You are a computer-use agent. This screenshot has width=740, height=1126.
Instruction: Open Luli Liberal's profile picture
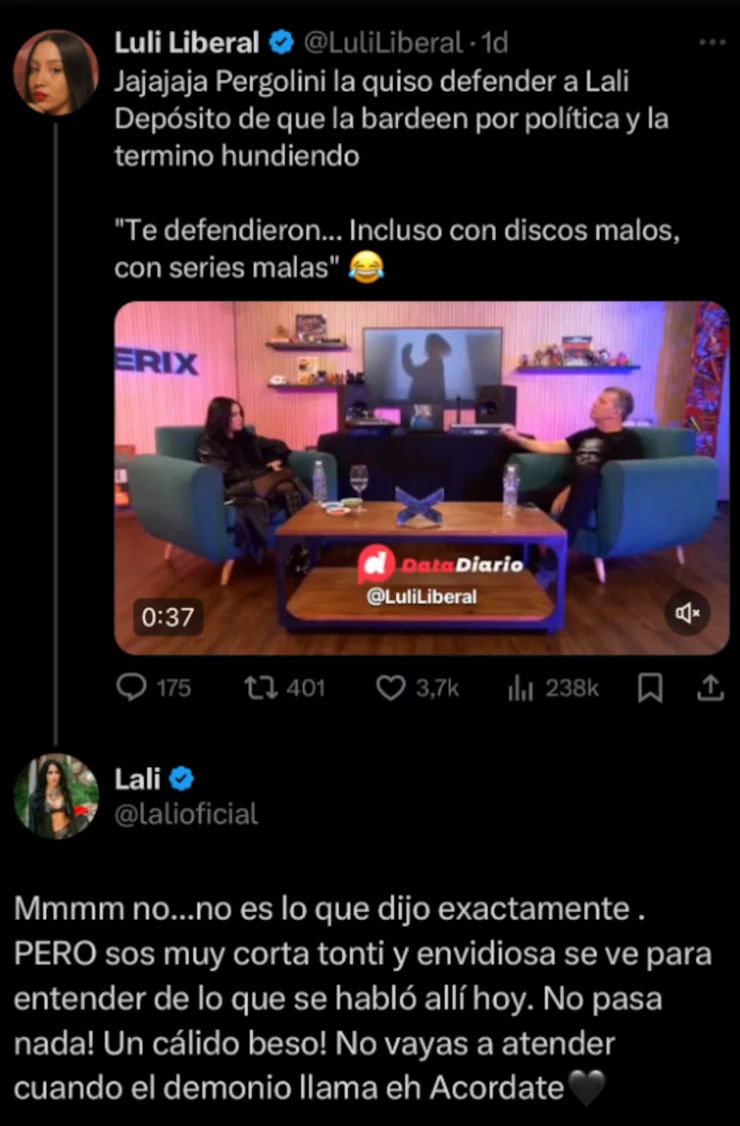click(x=56, y=72)
